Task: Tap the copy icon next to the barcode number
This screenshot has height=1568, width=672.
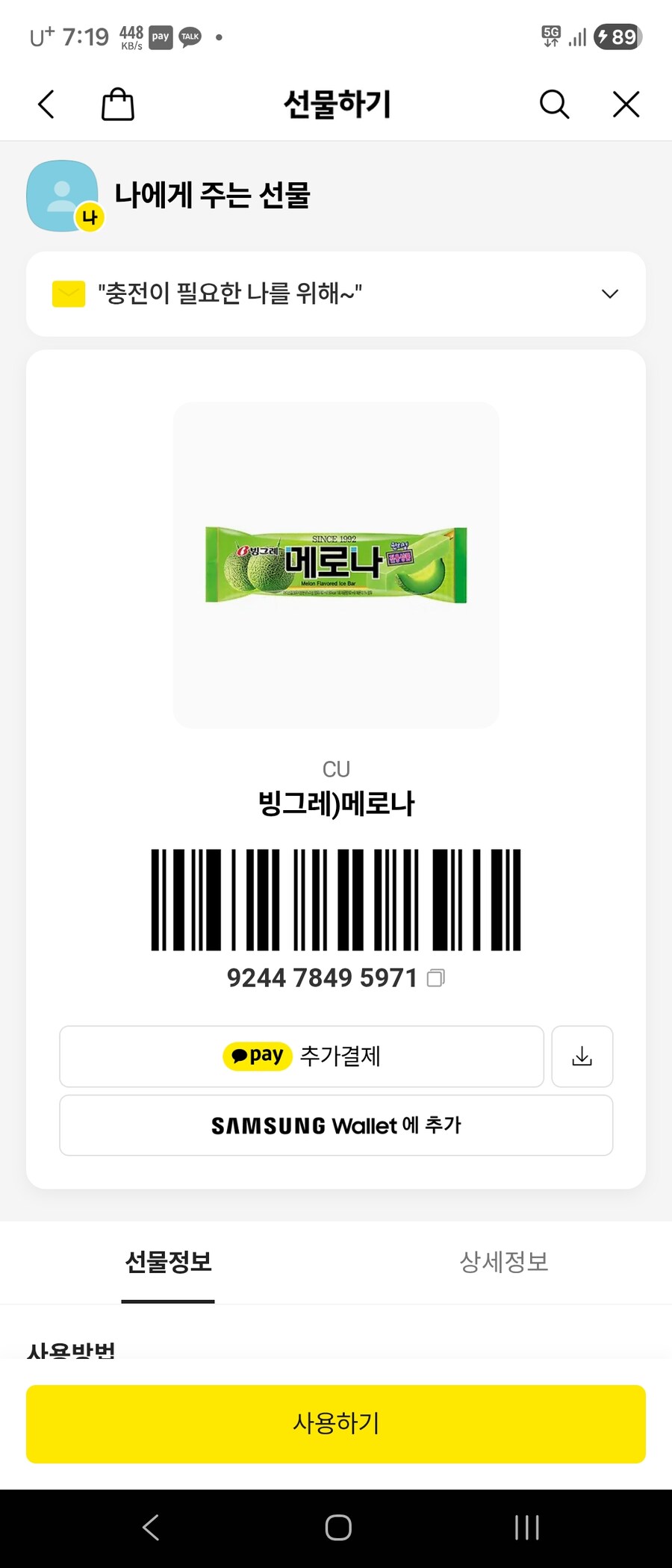Action: [x=435, y=977]
